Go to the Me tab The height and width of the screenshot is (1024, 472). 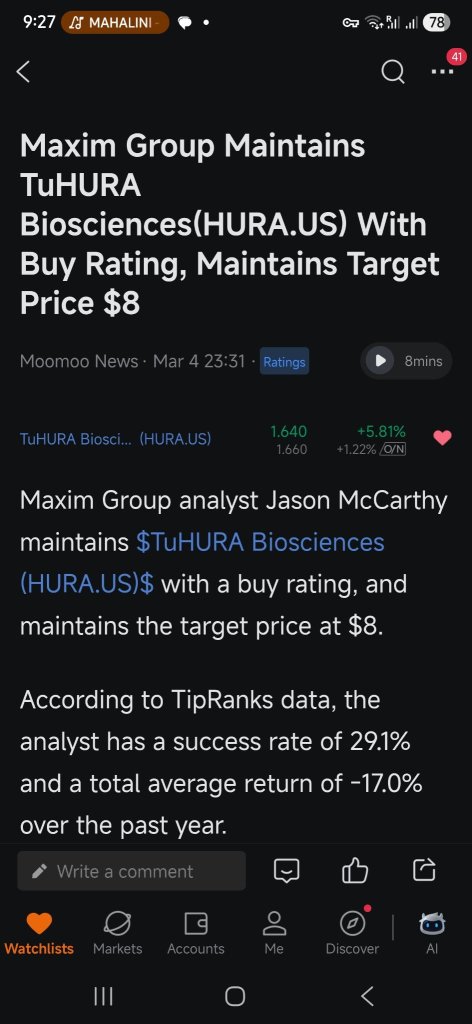tap(274, 934)
